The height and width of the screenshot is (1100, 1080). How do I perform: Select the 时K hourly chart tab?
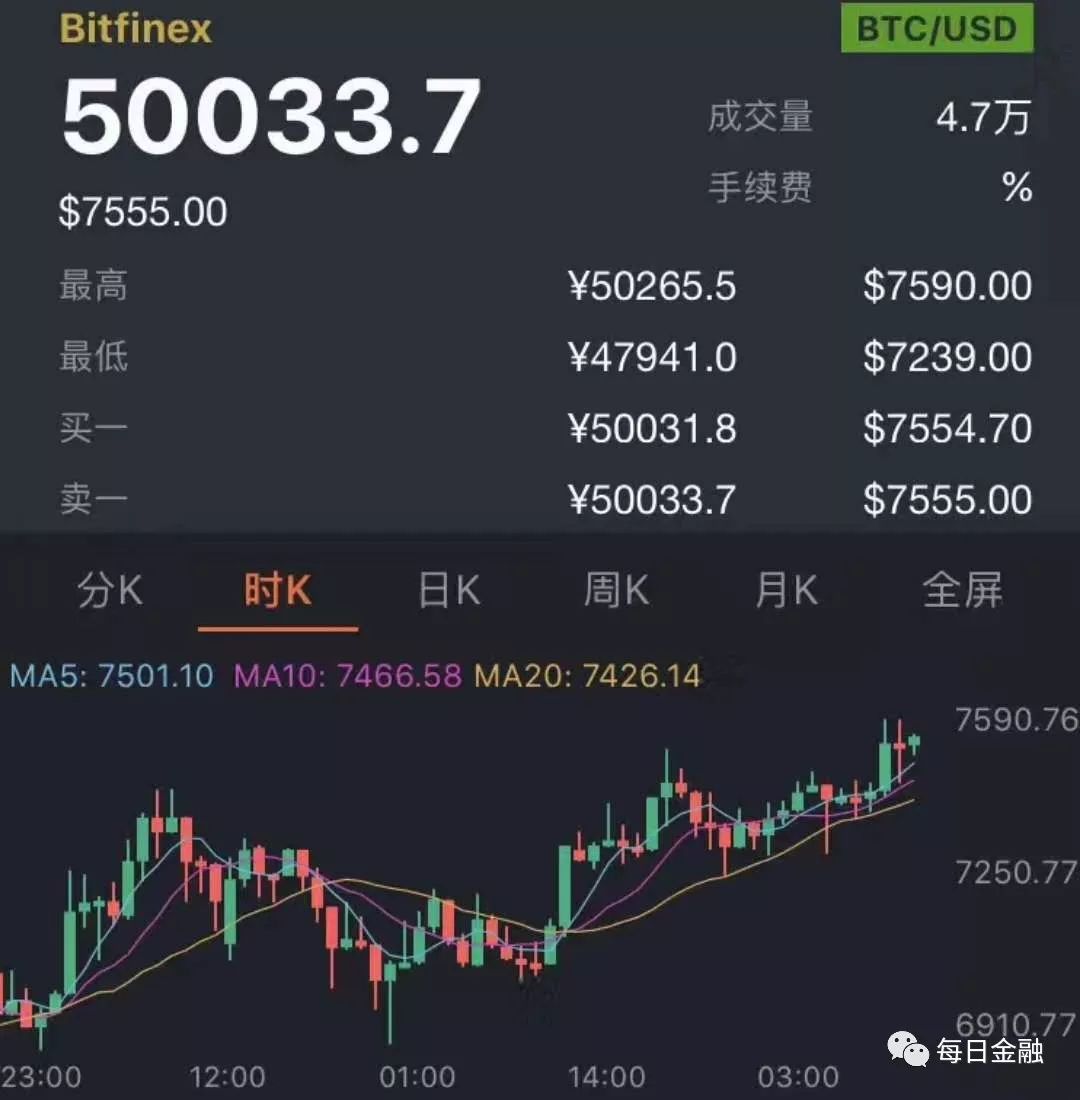click(x=277, y=591)
